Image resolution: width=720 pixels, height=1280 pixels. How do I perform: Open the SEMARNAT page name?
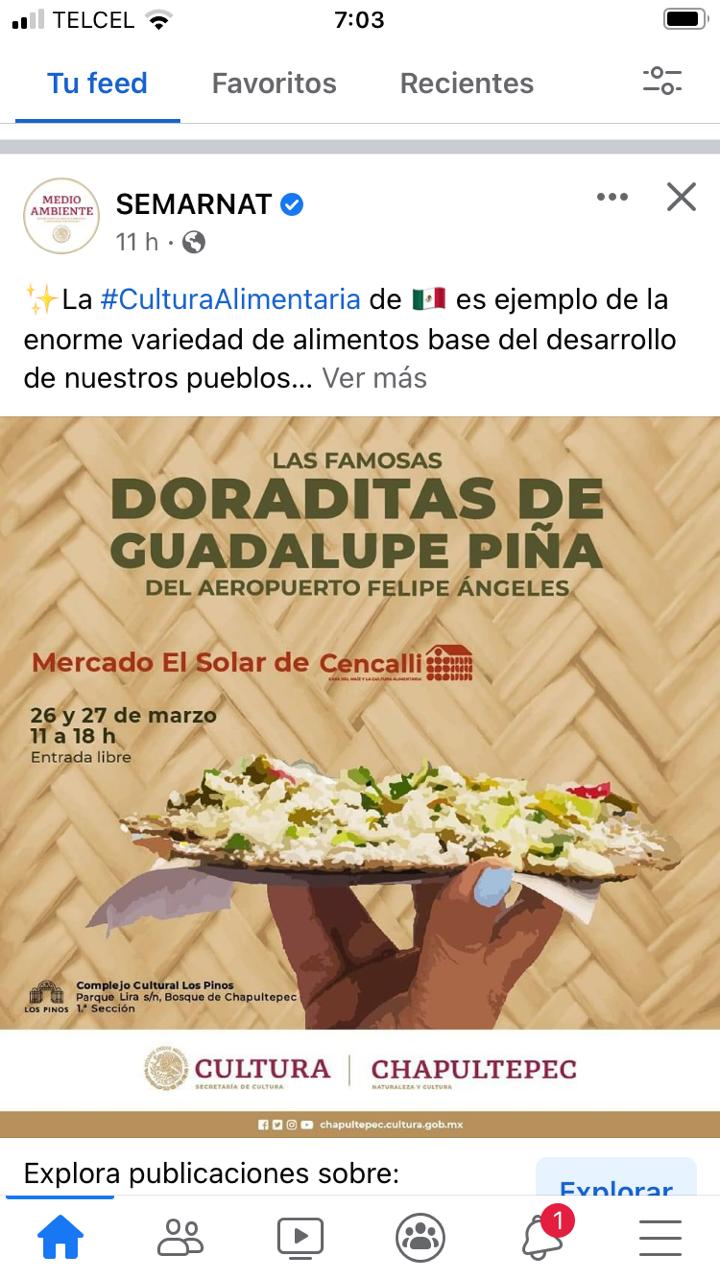coord(193,204)
